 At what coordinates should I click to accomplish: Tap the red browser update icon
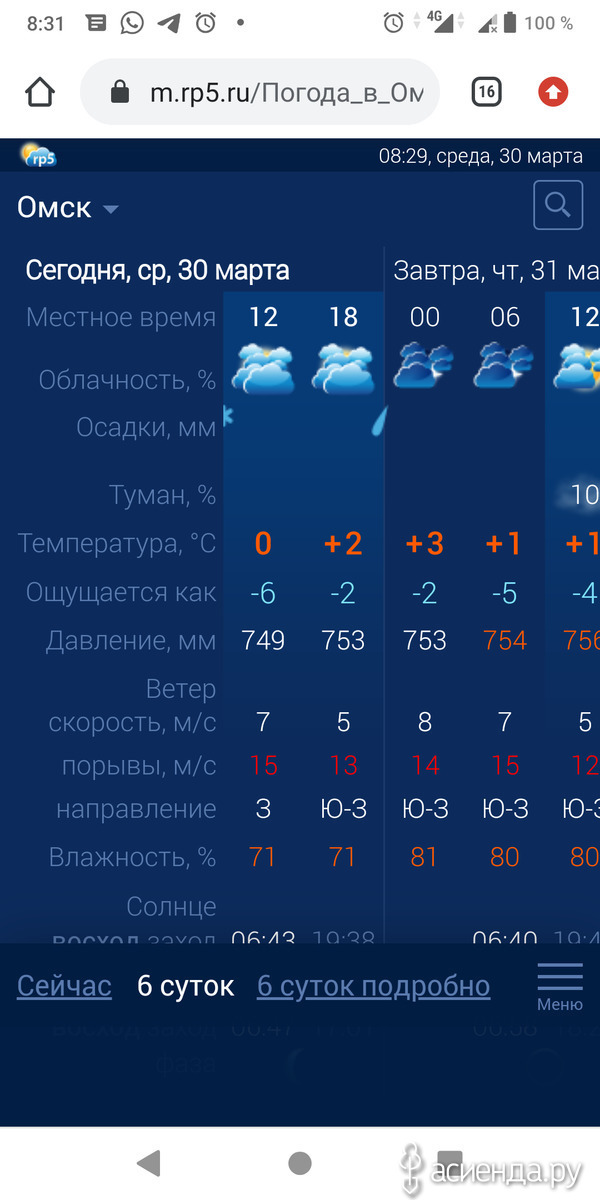(x=553, y=93)
